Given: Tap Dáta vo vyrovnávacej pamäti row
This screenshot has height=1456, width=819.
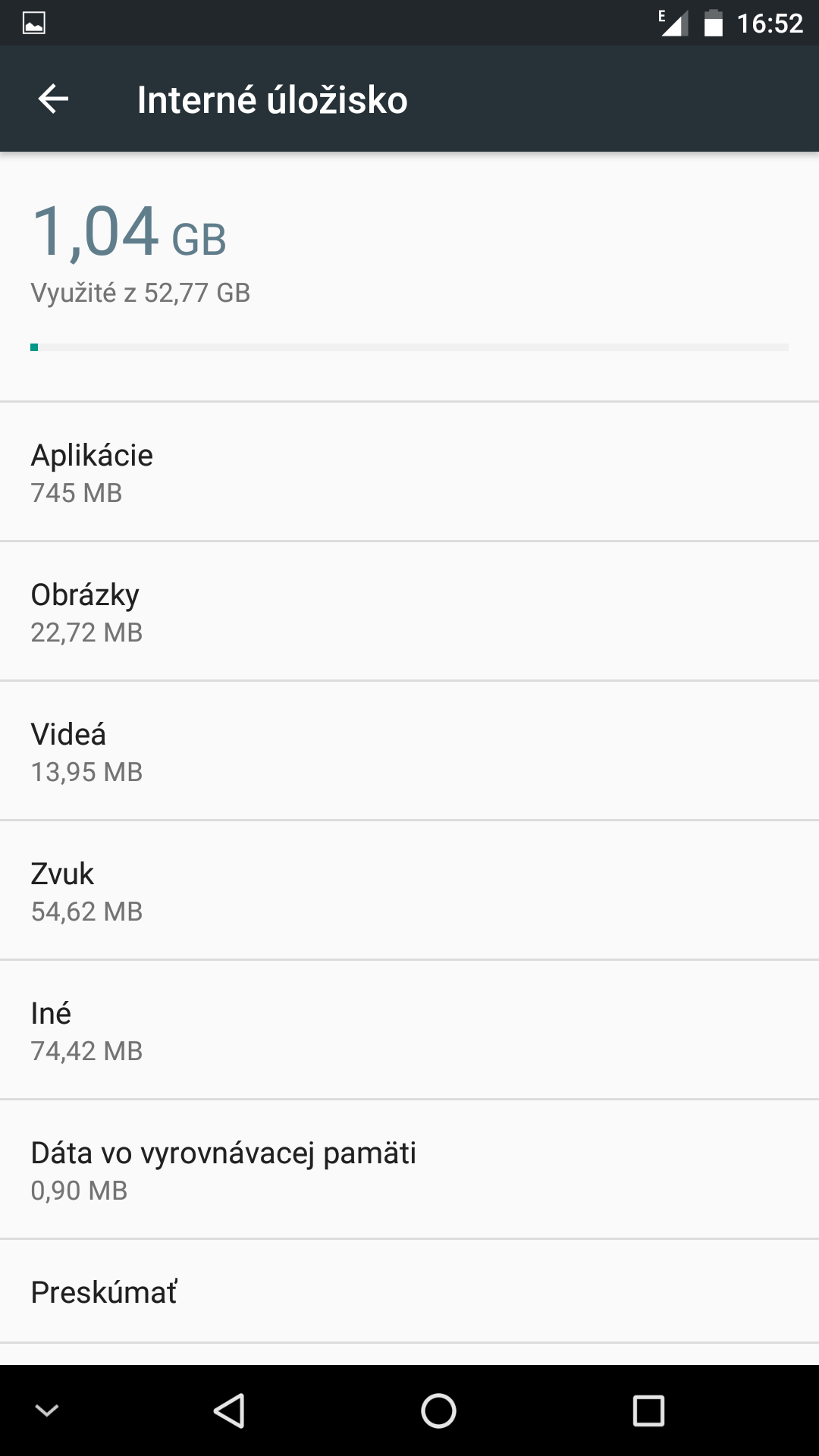Looking at the screenshot, I should (x=409, y=1169).
